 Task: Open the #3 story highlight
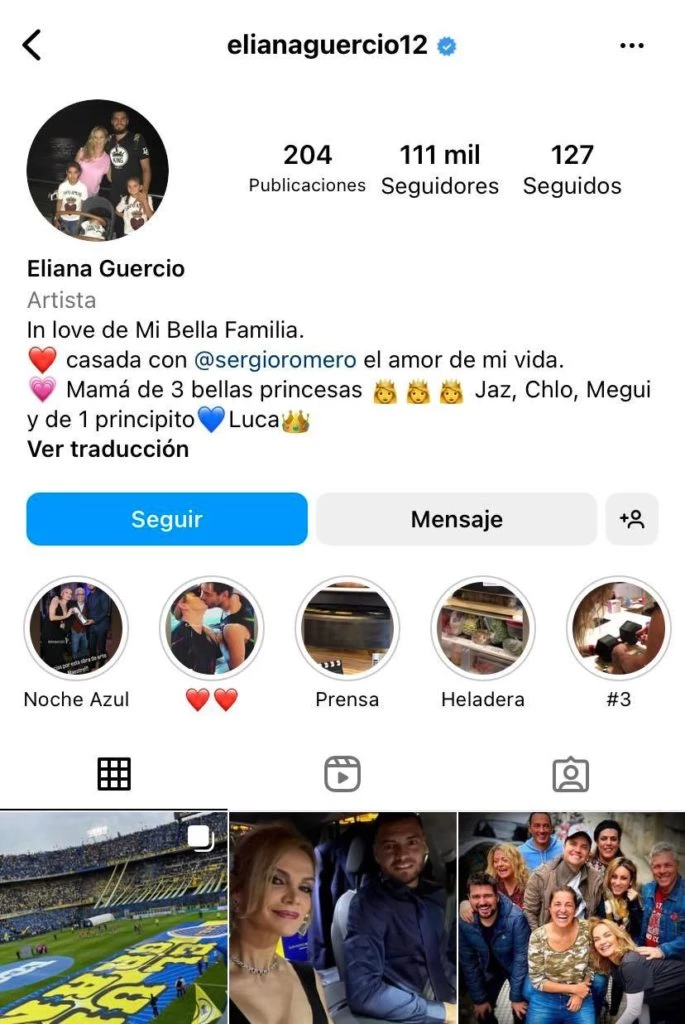(618, 629)
